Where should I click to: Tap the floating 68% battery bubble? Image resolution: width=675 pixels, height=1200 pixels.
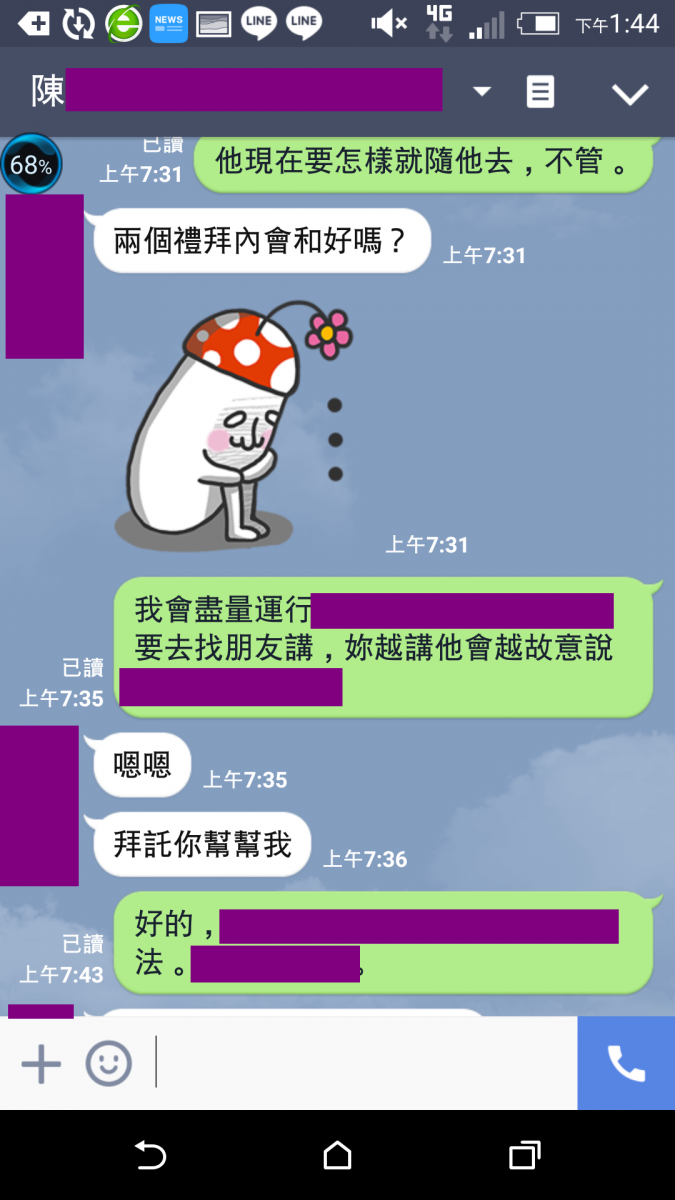pyautogui.click(x=31, y=165)
